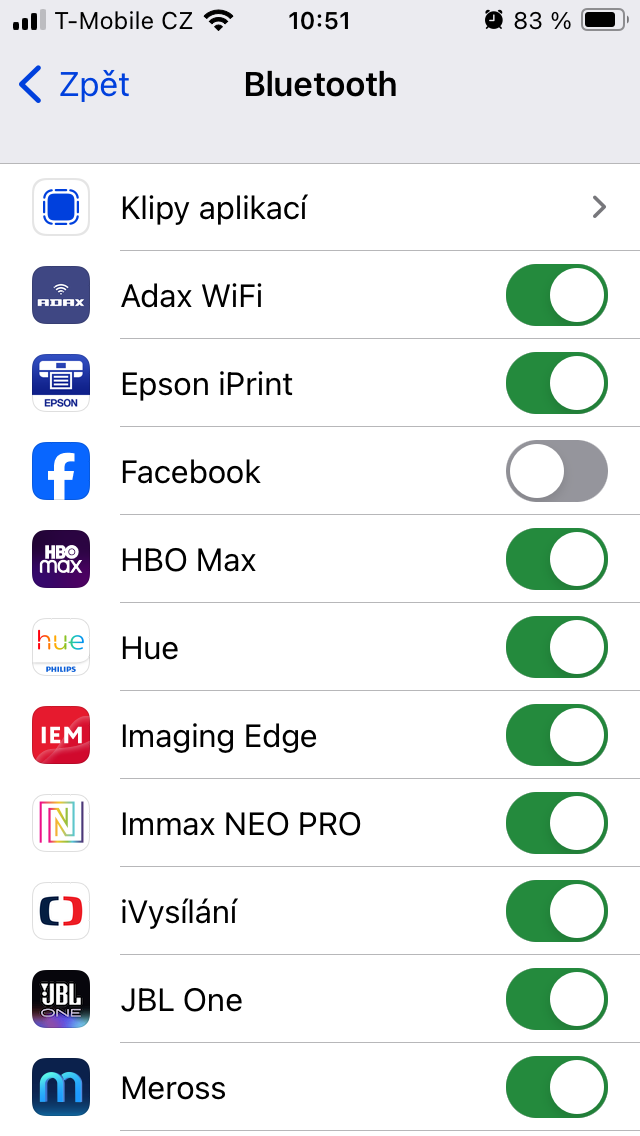This screenshot has height=1136, width=640.
Task: Toggle Bluetooth for iVysílání
Action: click(556, 912)
